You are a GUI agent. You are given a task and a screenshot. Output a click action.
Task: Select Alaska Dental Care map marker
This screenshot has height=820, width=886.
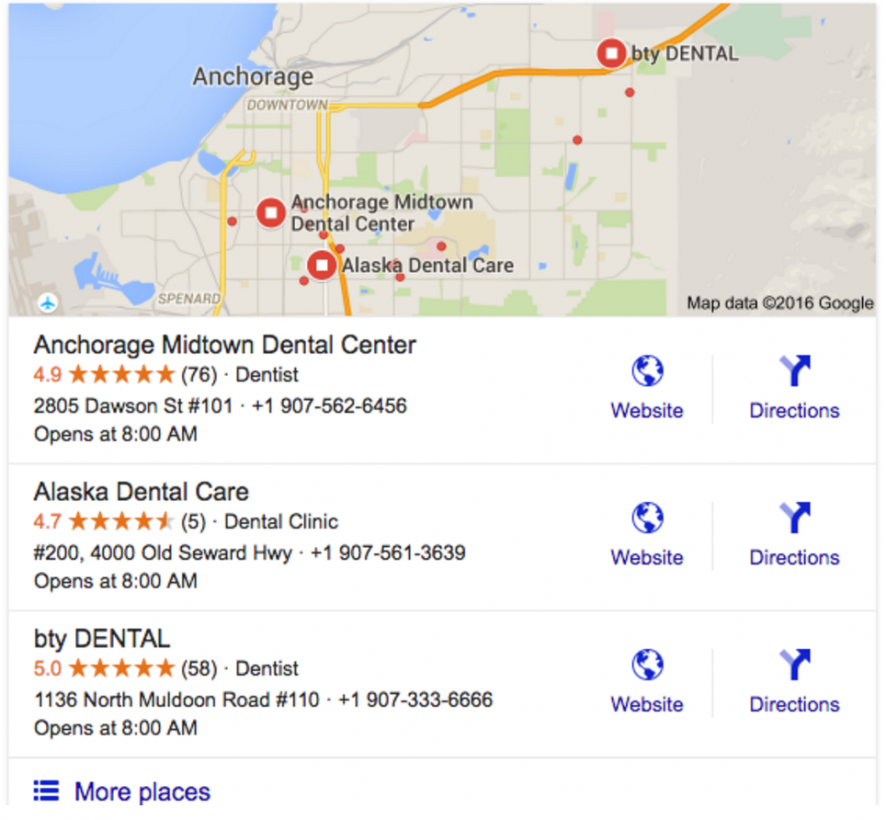(x=321, y=265)
